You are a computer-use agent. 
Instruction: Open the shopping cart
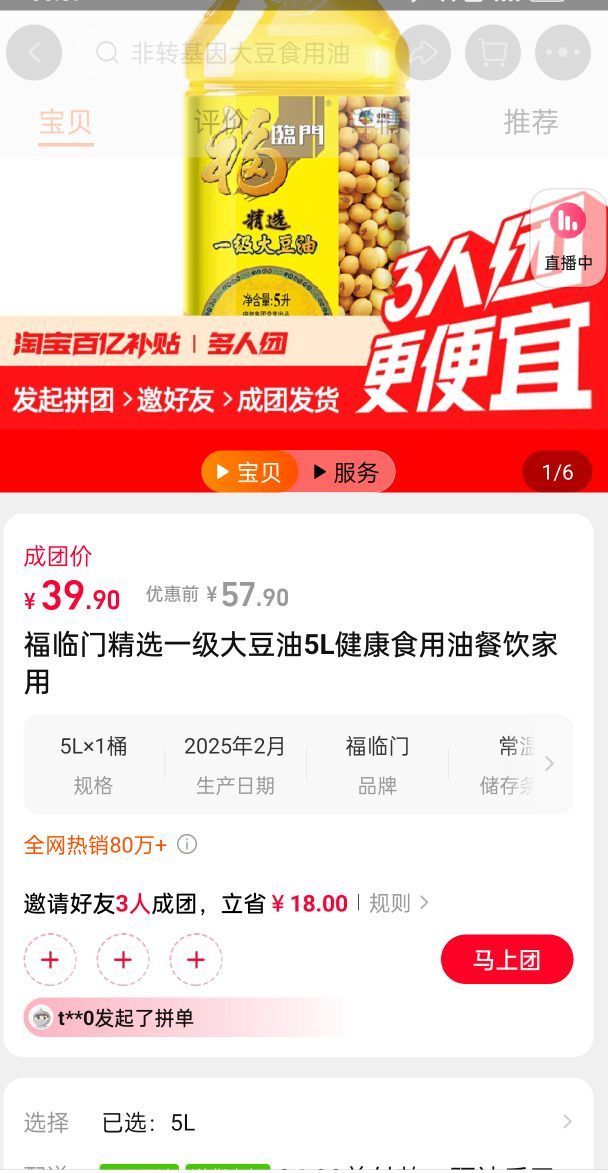[493, 53]
